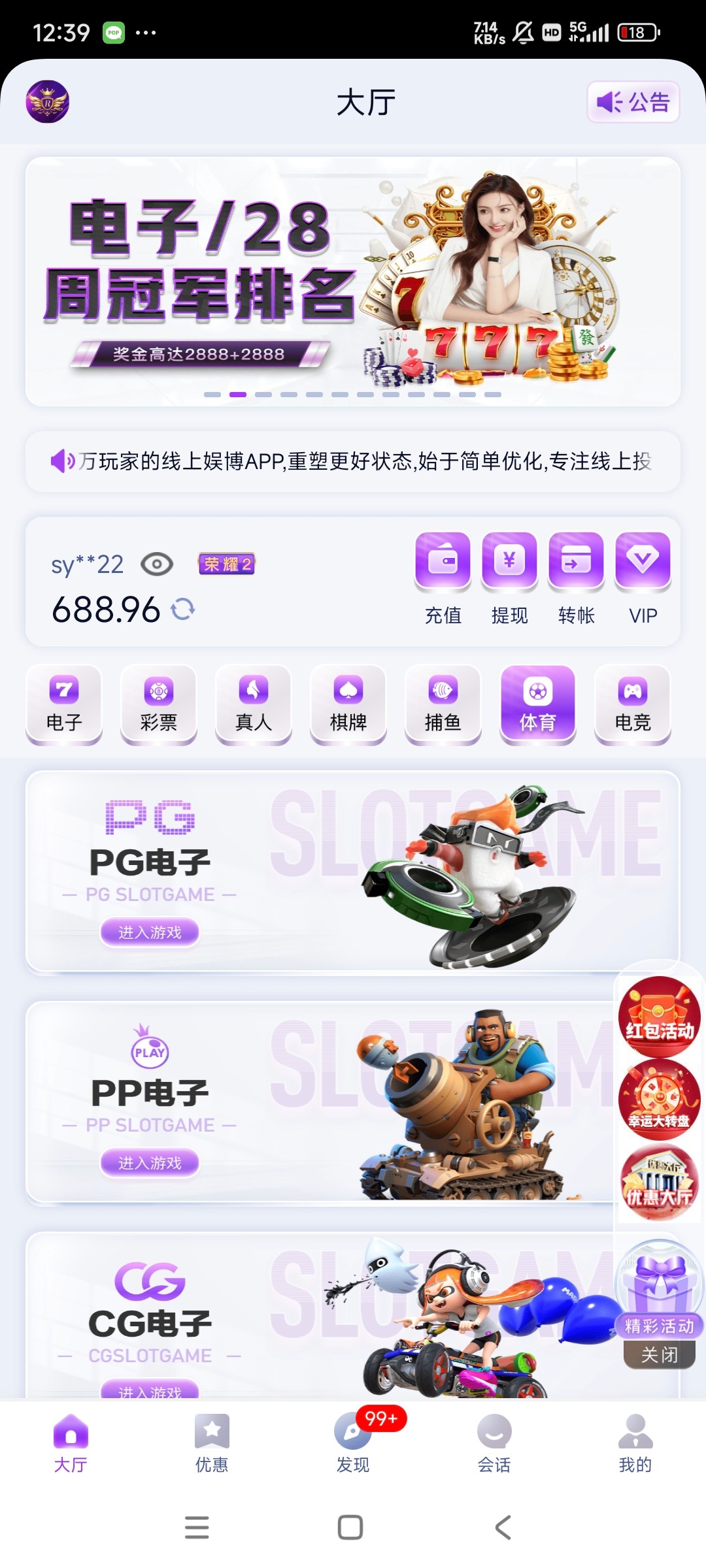Select the 电竞 esports category
Screen dimensions: 706x1568
click(x=633, y=704)
